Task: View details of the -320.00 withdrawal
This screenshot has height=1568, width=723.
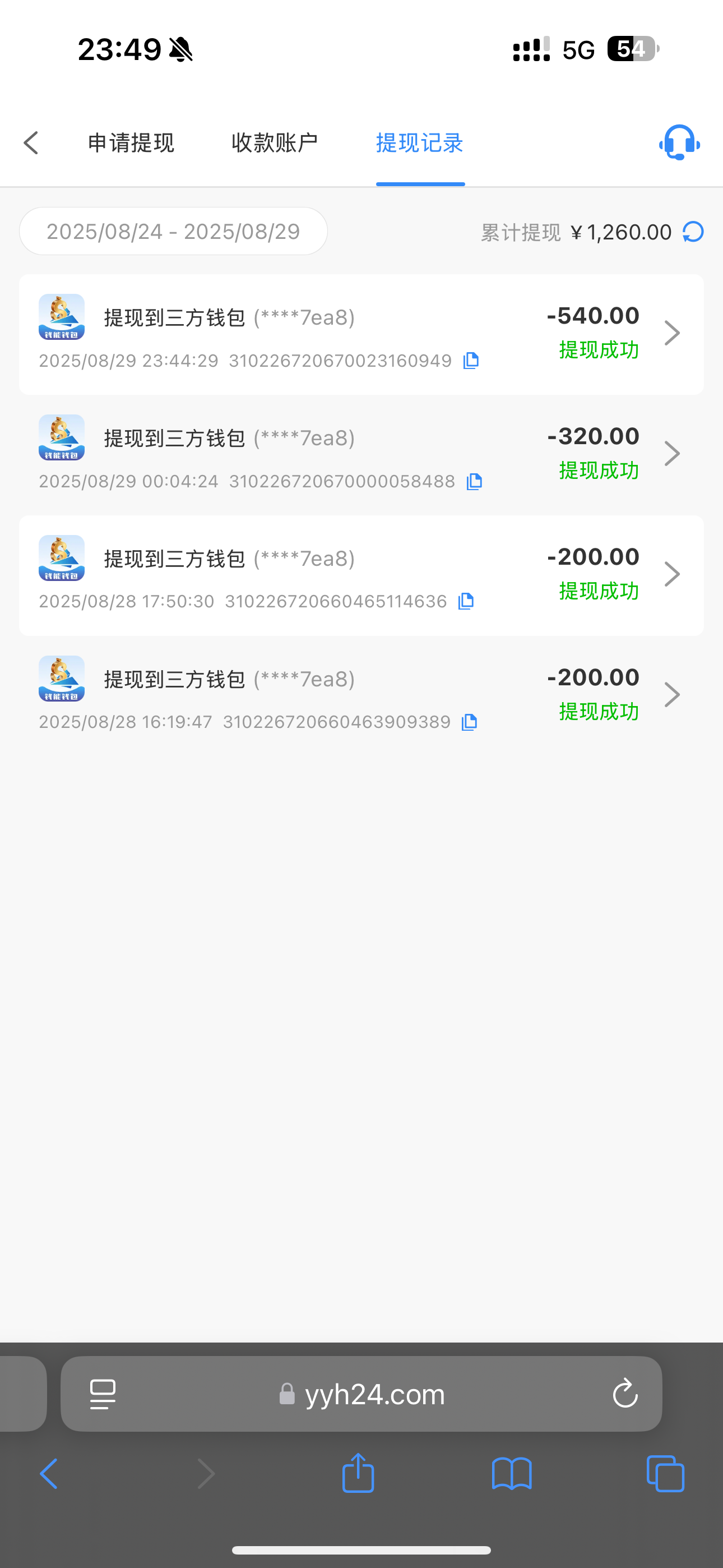Action: tap(672, 454)
